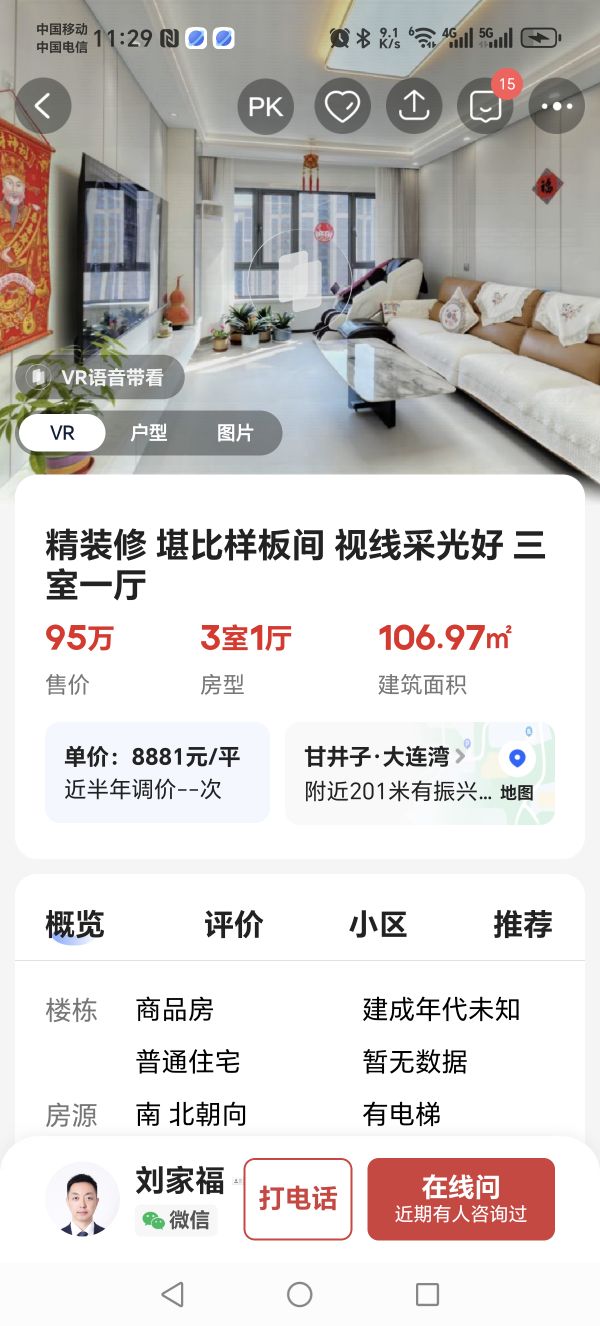Start VR语音带看 guided tour
This screenshot has width=600, height=1326.
pos(100,377)
